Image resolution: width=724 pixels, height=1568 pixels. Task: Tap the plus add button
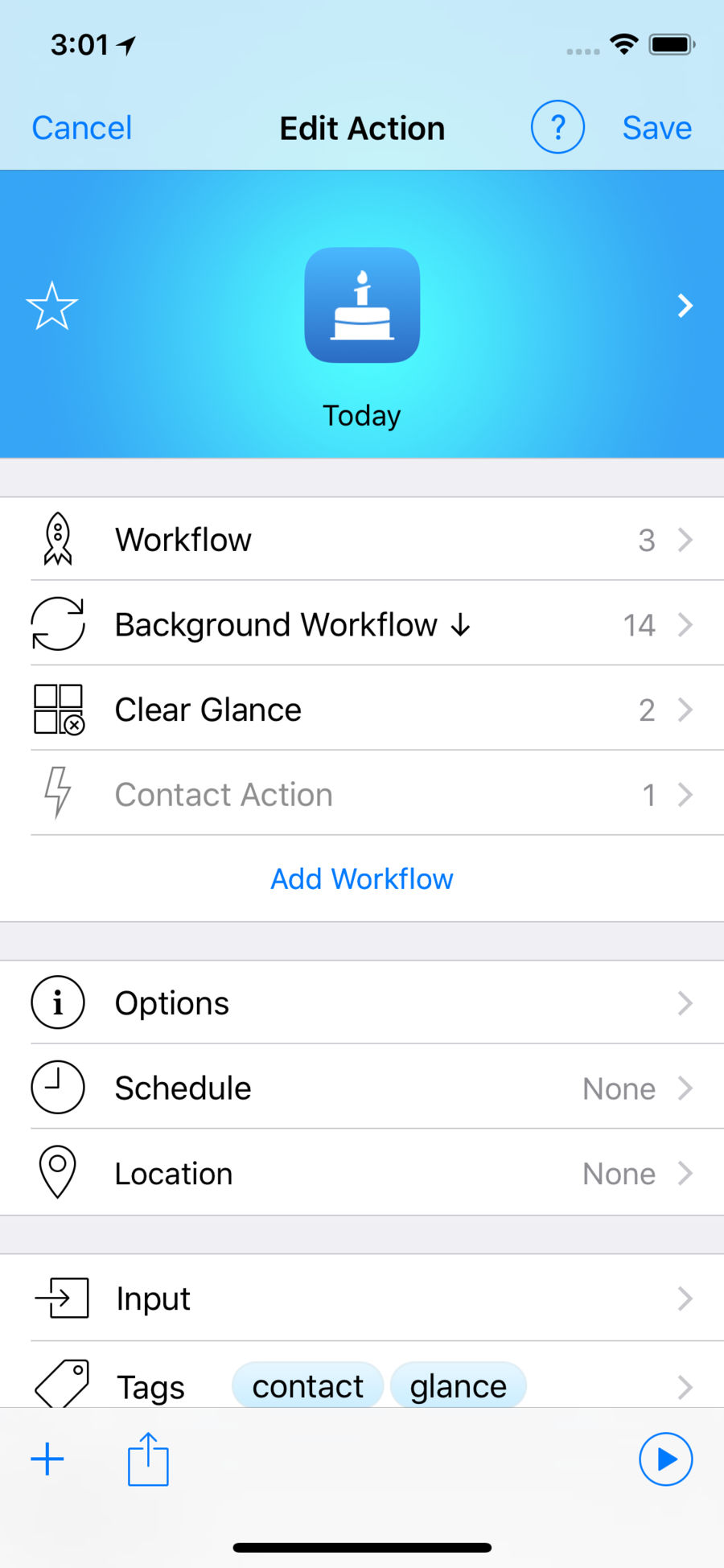pos(47,1459)
